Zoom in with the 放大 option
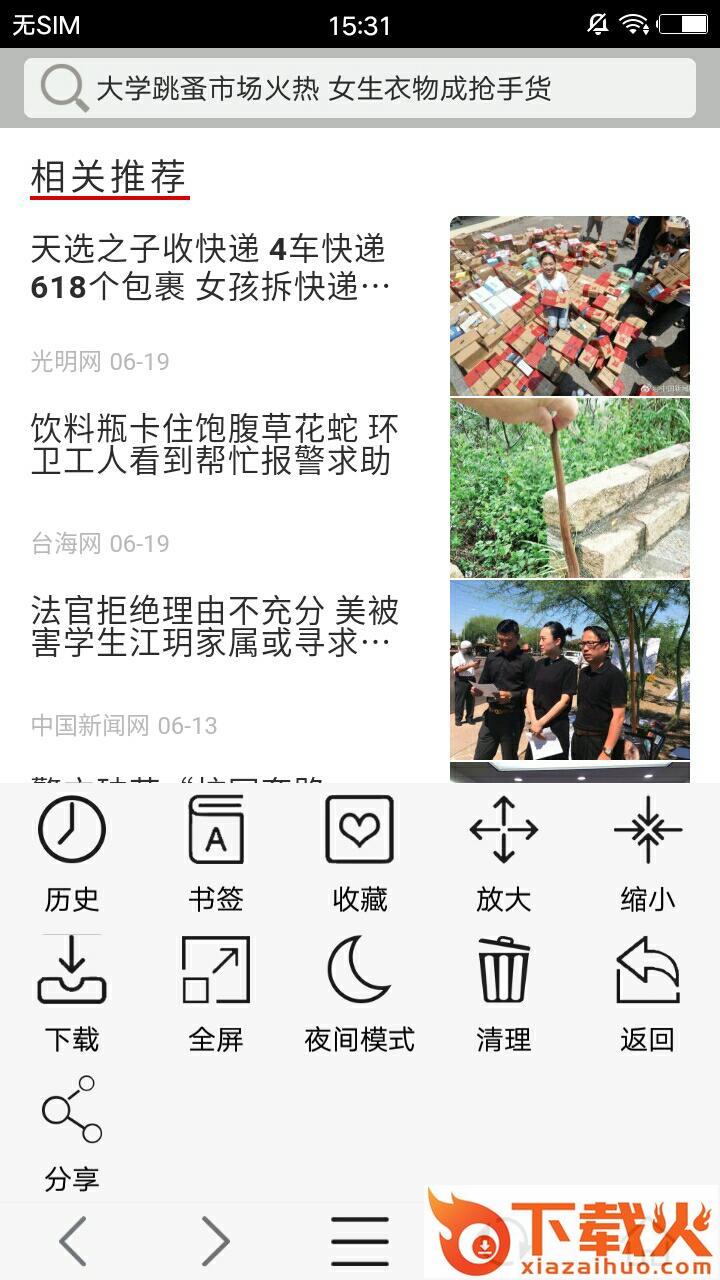 point(504,852)
